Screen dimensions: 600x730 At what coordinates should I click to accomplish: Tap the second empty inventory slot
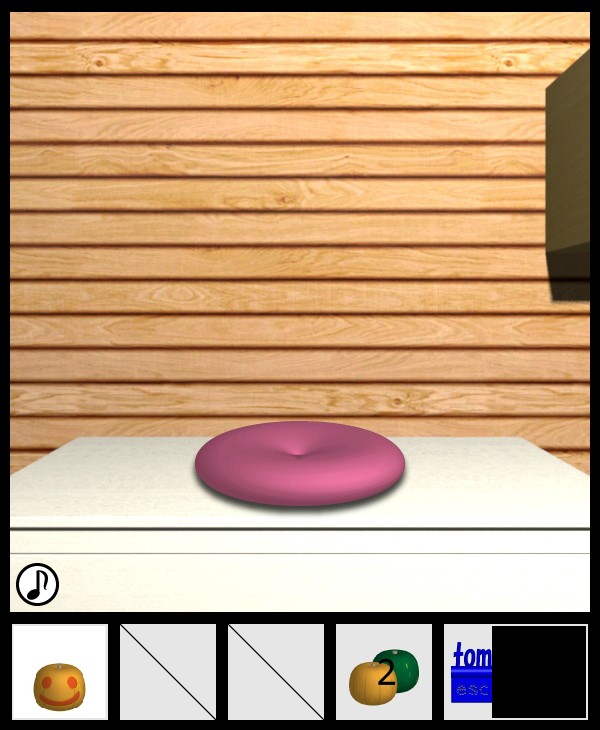pyautogui.click(x=276, y=672)
